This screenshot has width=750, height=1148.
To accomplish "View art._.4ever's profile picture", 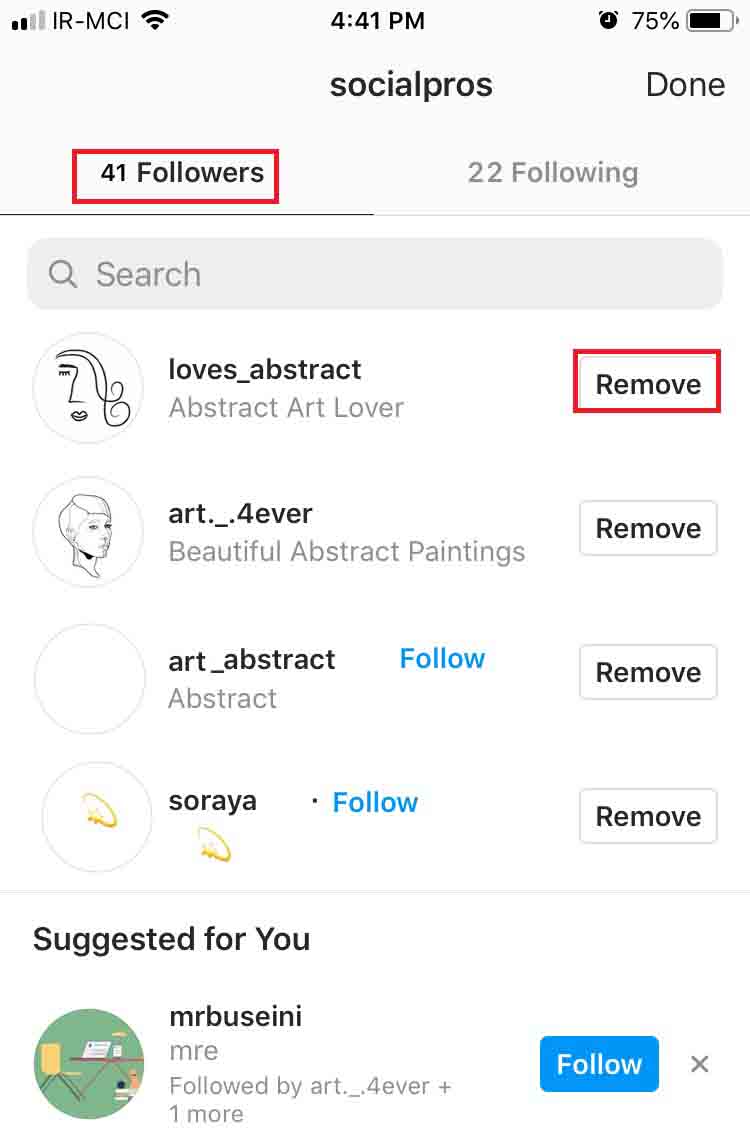I will [88, 532].
